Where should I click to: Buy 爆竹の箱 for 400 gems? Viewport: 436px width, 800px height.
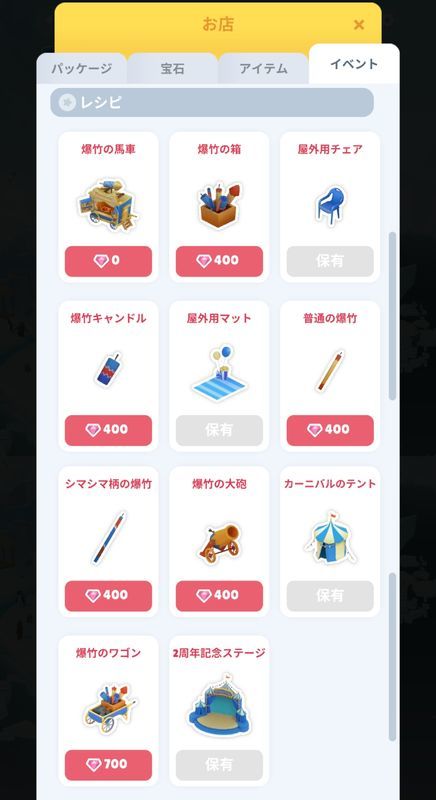point(219,261)
